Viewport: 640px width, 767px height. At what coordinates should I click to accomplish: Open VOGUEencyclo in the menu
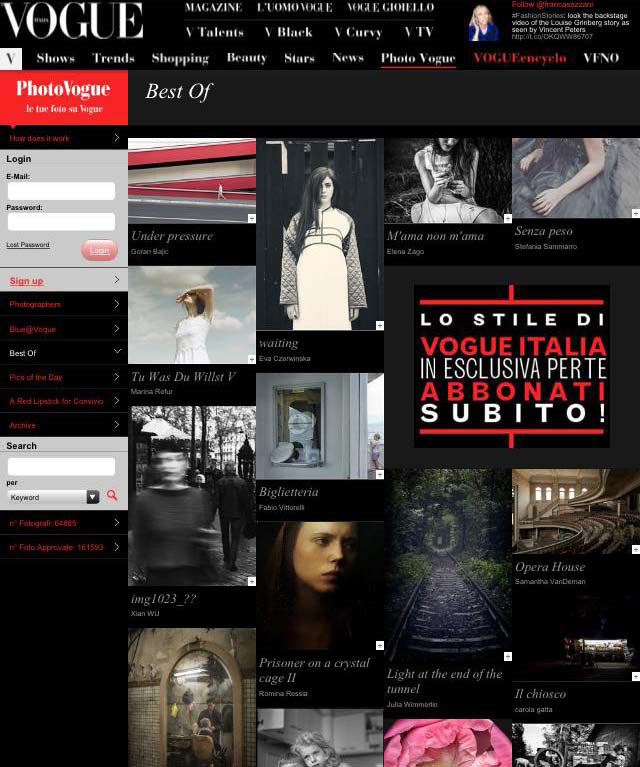pyautogui.click(x=520, y=58)
